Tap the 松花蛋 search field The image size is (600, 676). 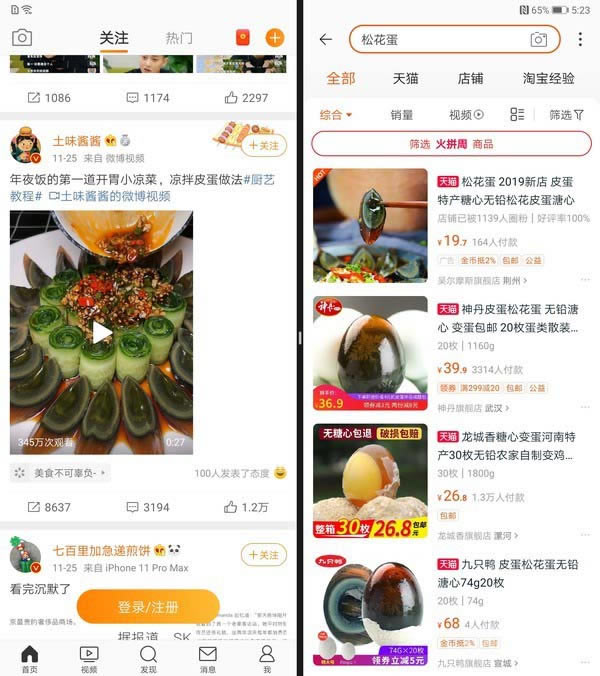click(x=440, y=39)
